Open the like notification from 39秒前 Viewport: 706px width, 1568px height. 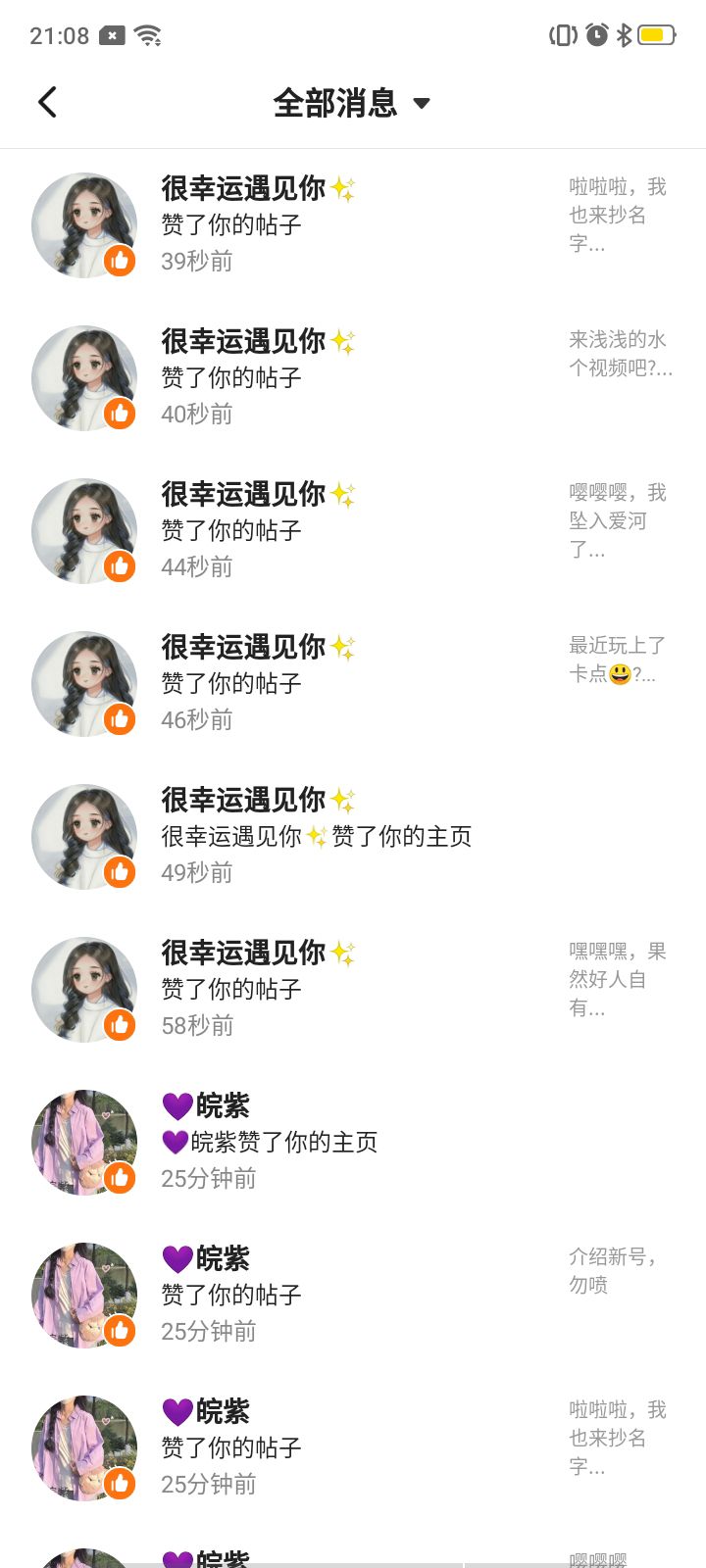tap(353, 224)
